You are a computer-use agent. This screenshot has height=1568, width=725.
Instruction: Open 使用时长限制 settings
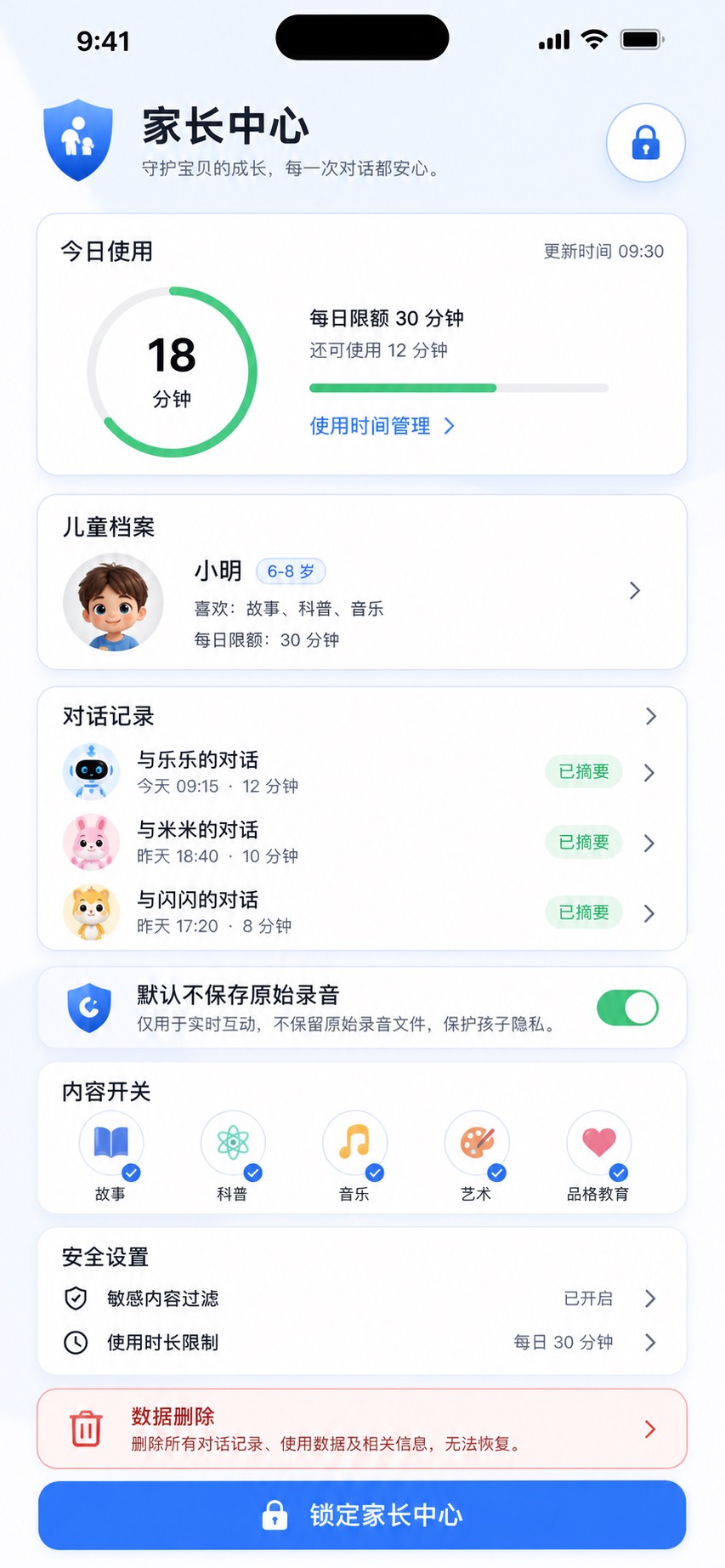[362, 1343]
